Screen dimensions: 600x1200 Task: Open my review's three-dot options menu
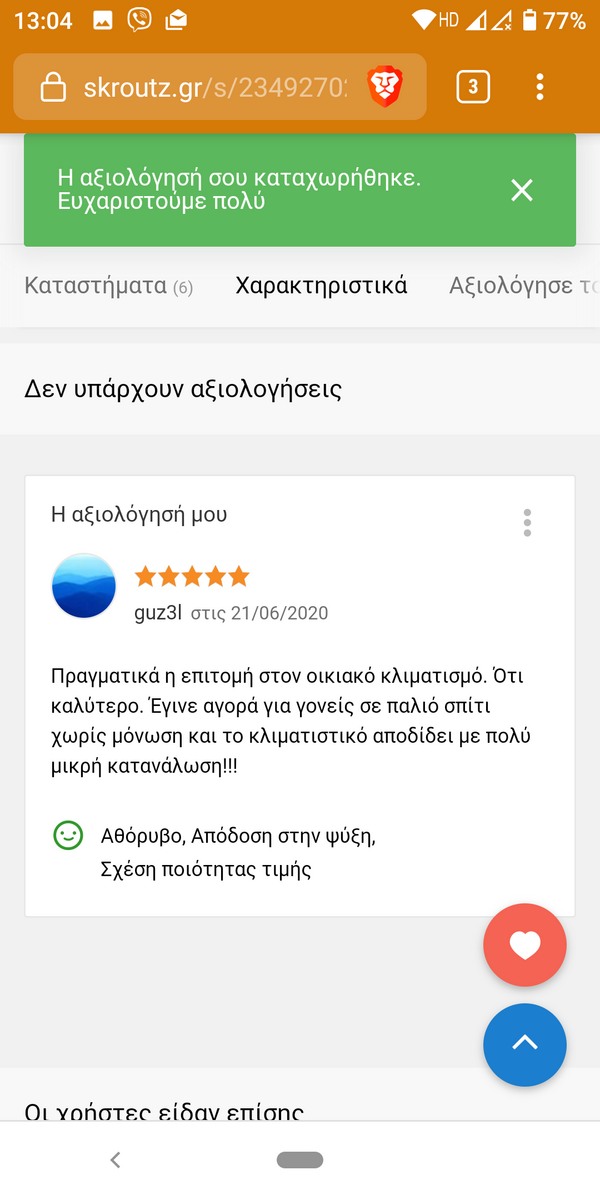[527, 522]
